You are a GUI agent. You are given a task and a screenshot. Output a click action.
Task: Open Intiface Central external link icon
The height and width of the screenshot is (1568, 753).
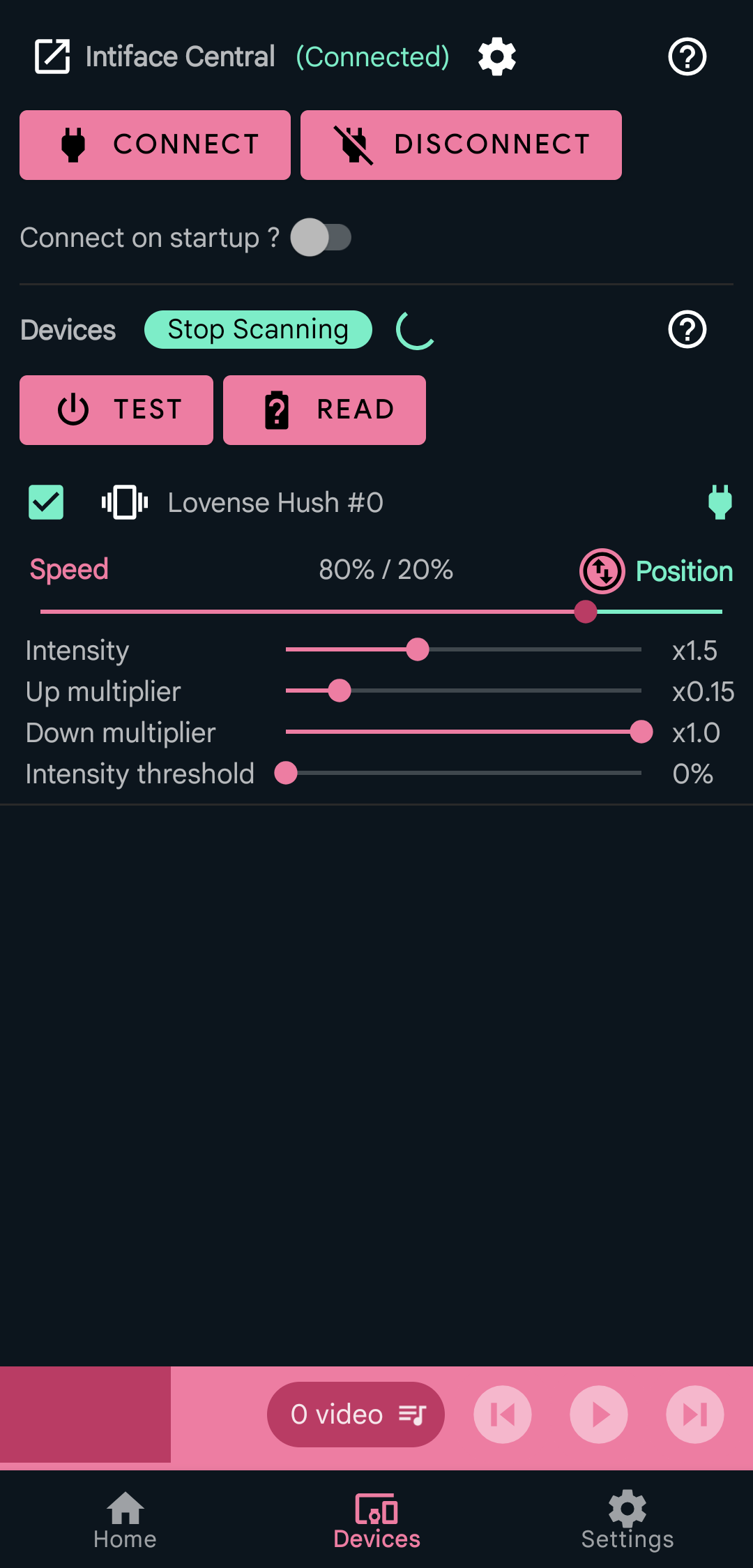click(x=52, y=56)
